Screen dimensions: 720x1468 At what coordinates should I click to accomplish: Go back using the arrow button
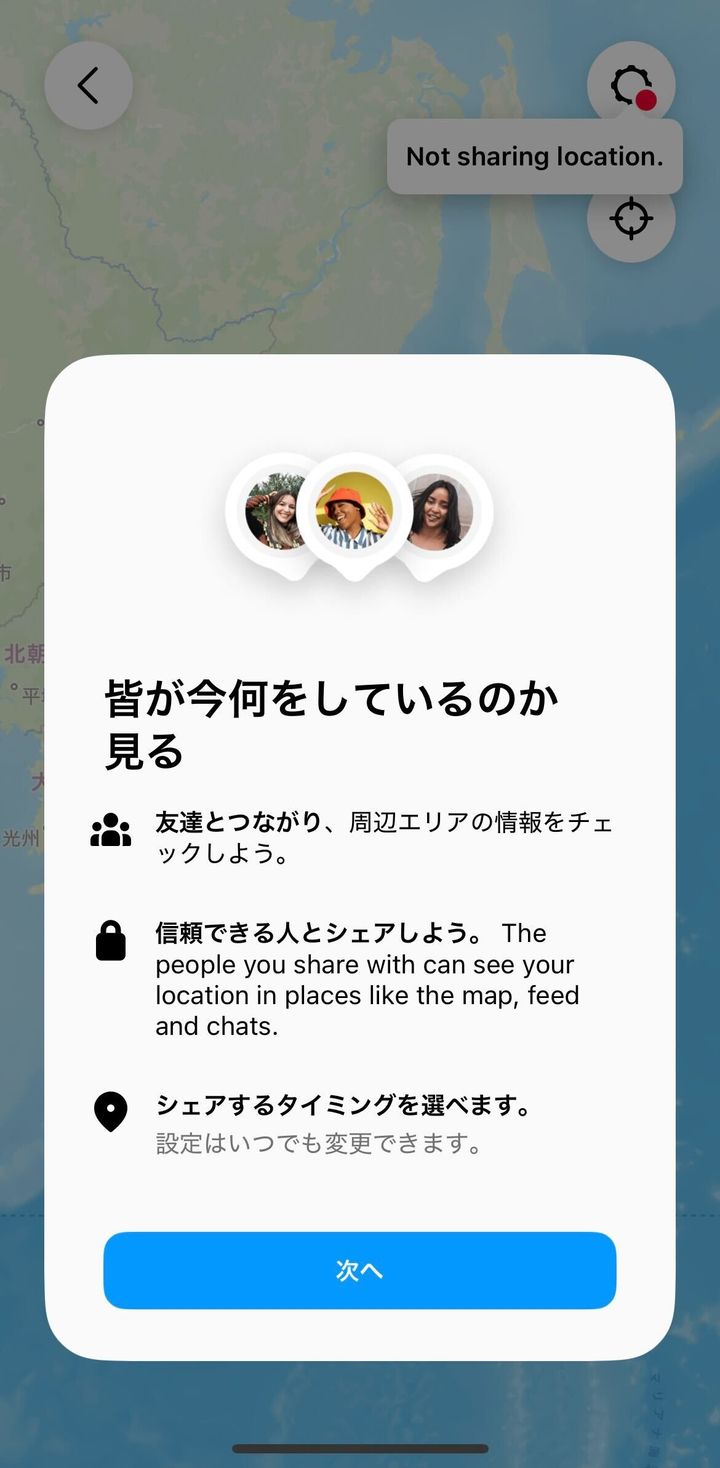click(88, 86)
